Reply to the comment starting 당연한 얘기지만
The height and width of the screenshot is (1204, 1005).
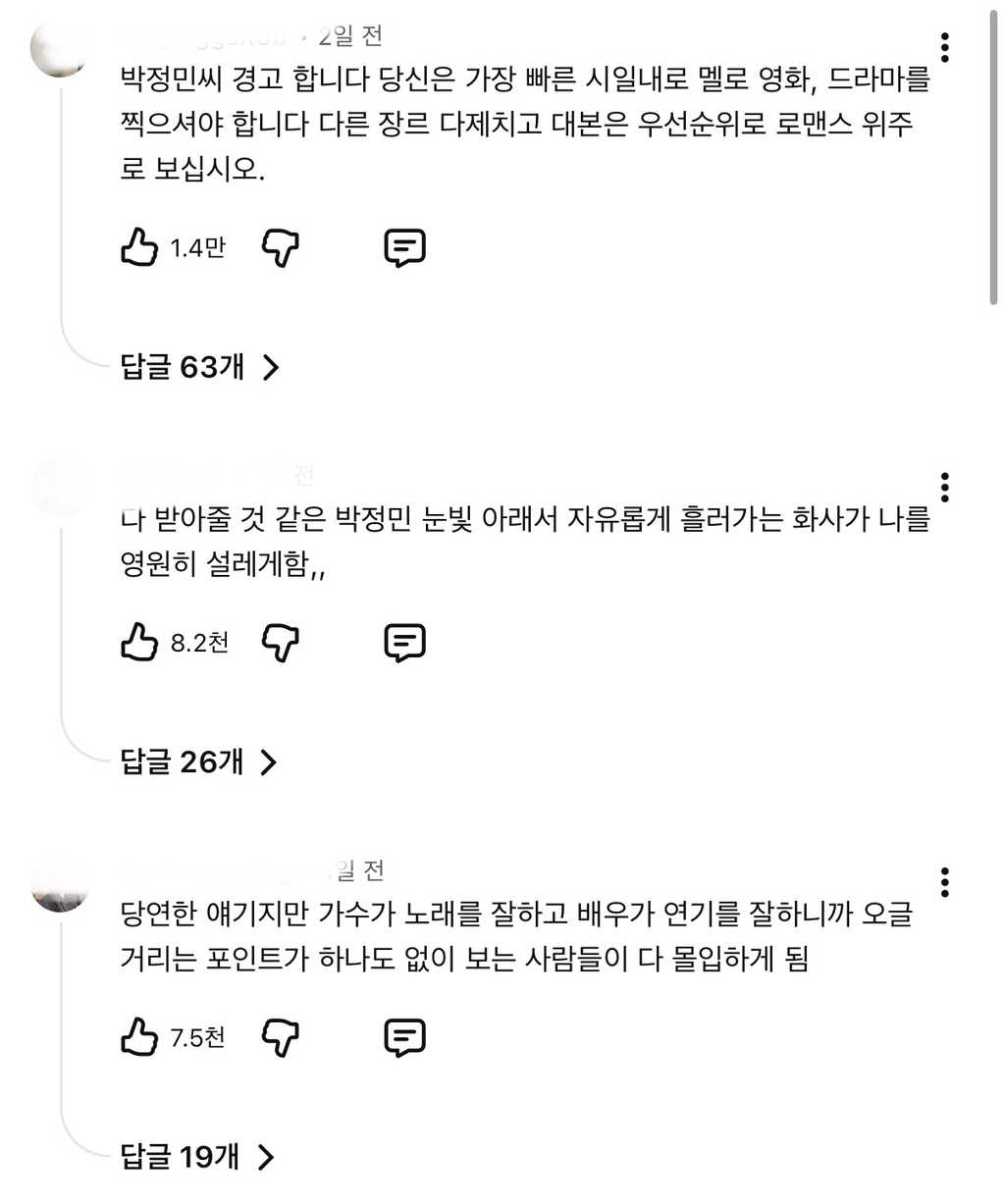pyautogui.click(x=404, y=1037)
